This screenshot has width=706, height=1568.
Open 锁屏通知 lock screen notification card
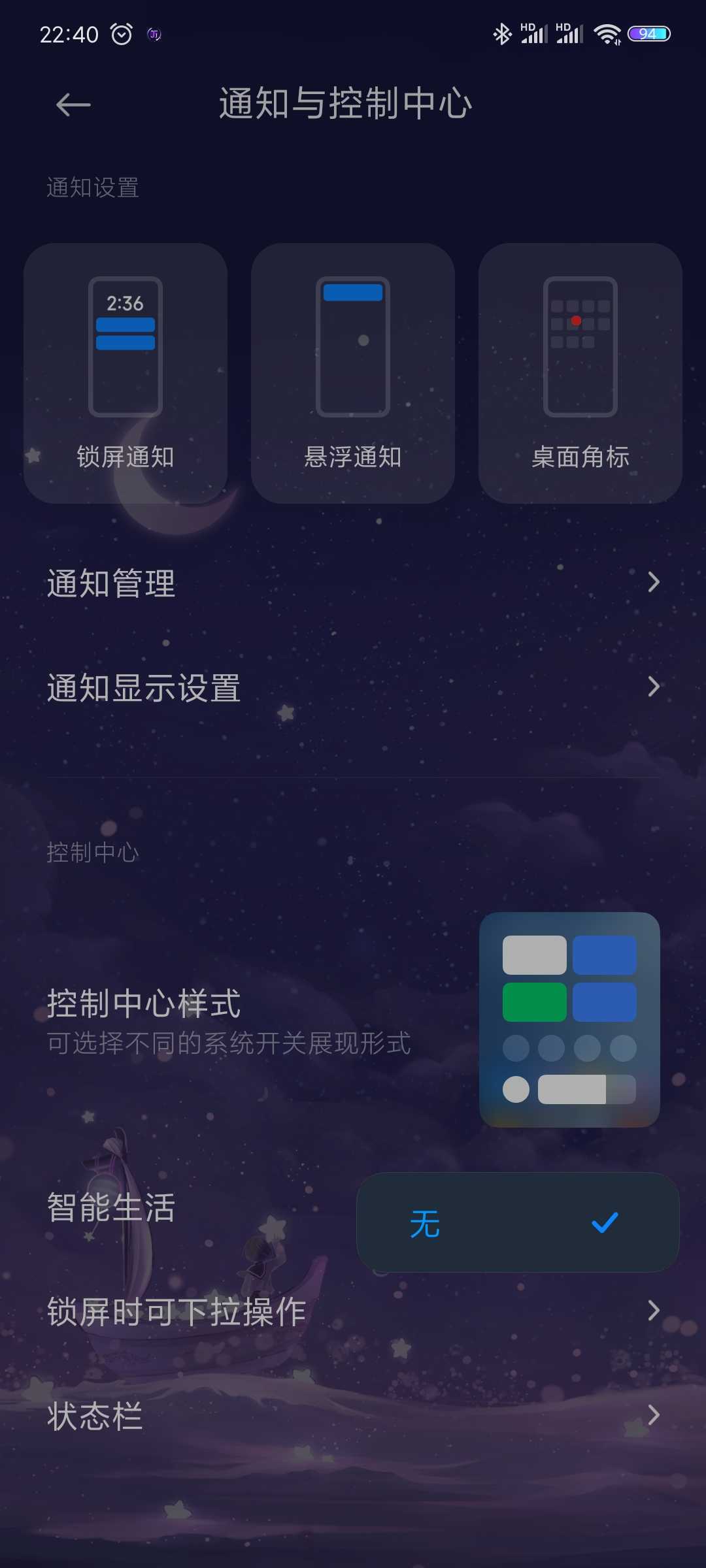(126, 374)
